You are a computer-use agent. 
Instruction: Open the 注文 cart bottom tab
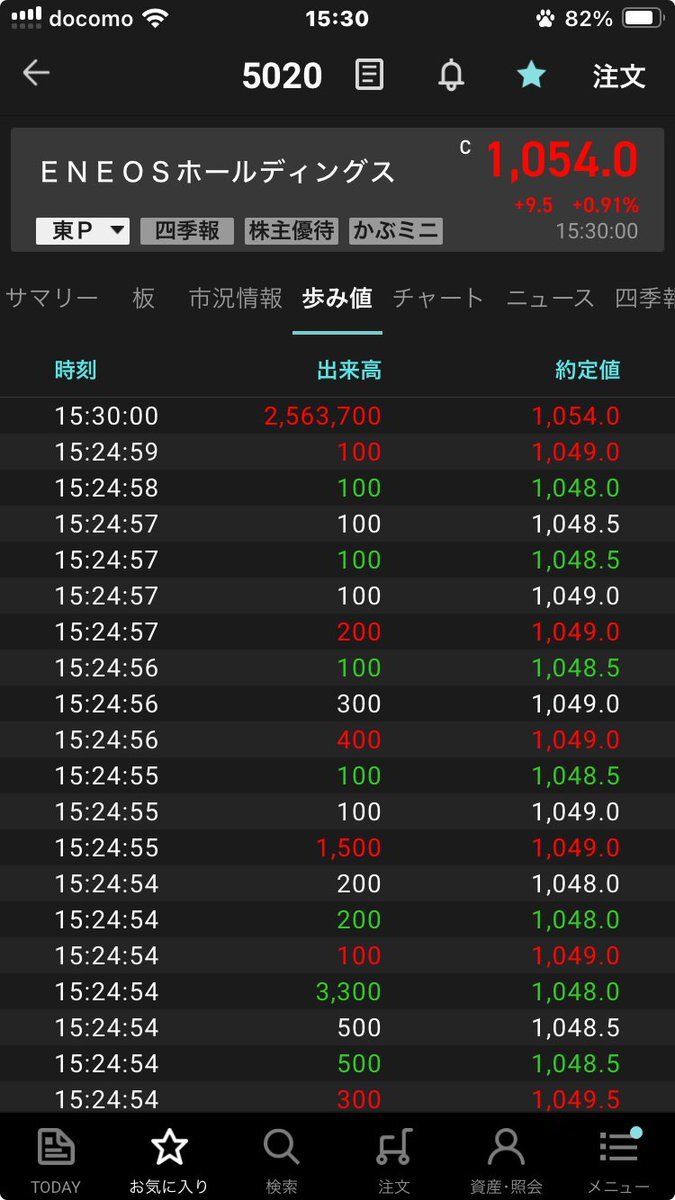coord(394,1159)
